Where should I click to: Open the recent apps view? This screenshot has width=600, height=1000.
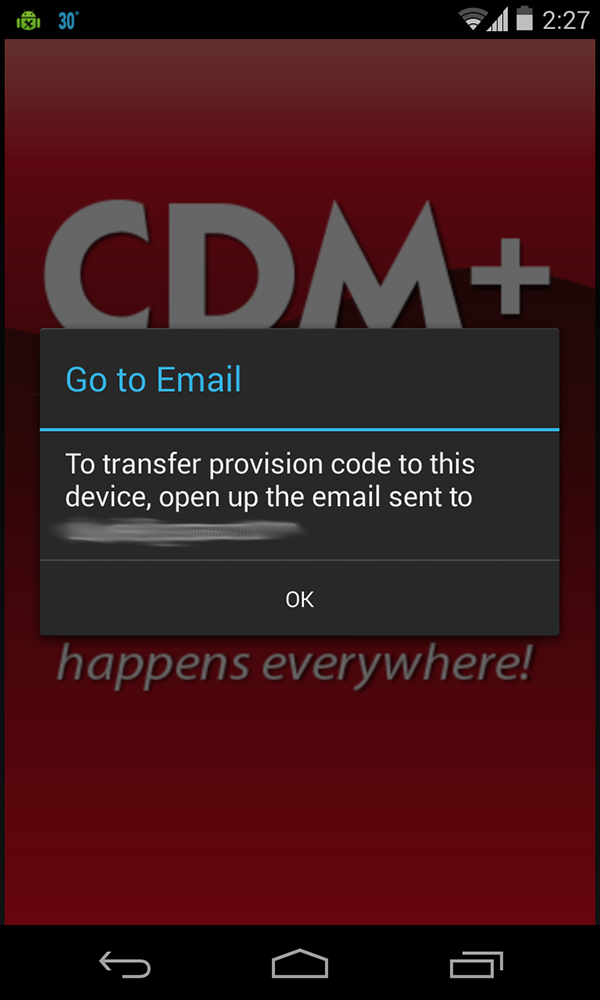coord(475,964)
